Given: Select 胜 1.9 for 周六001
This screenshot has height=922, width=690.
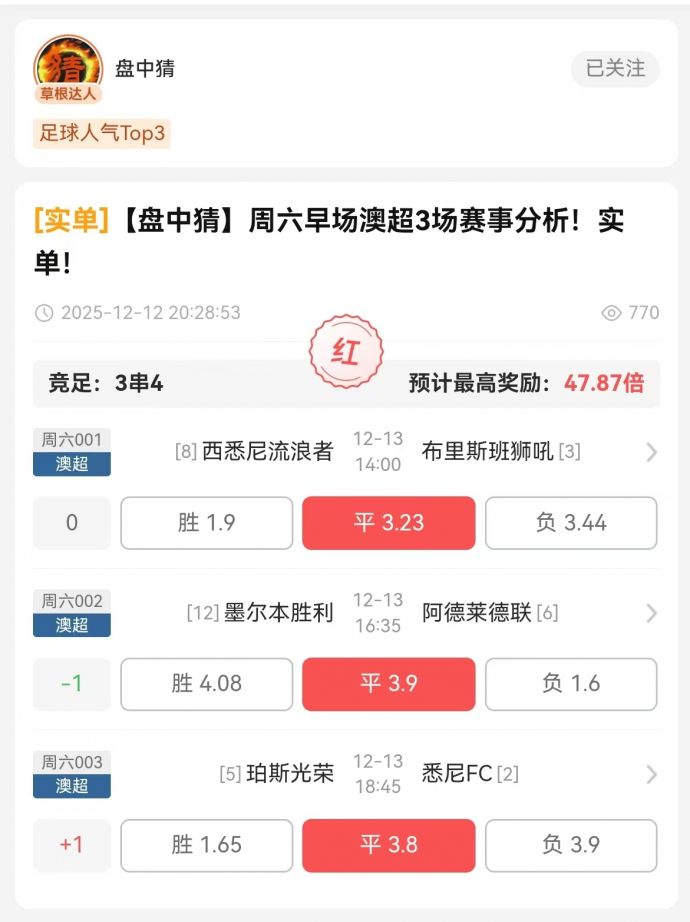Looking at the screenshot, I should coord(207,523).
